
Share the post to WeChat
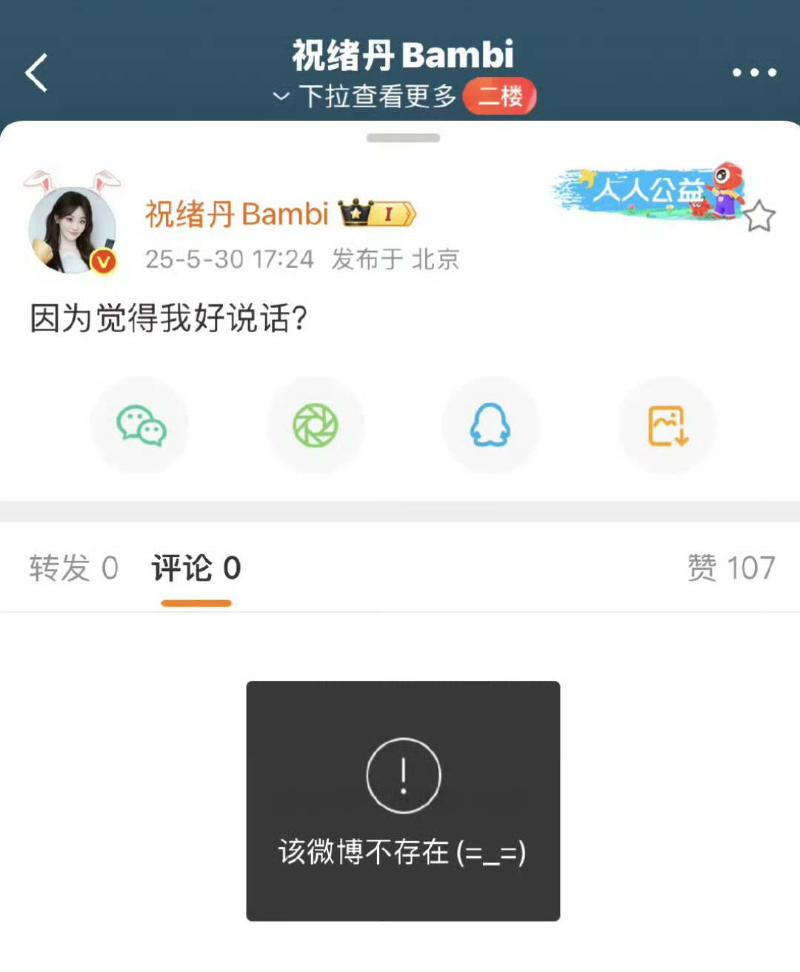click(140, 426)
